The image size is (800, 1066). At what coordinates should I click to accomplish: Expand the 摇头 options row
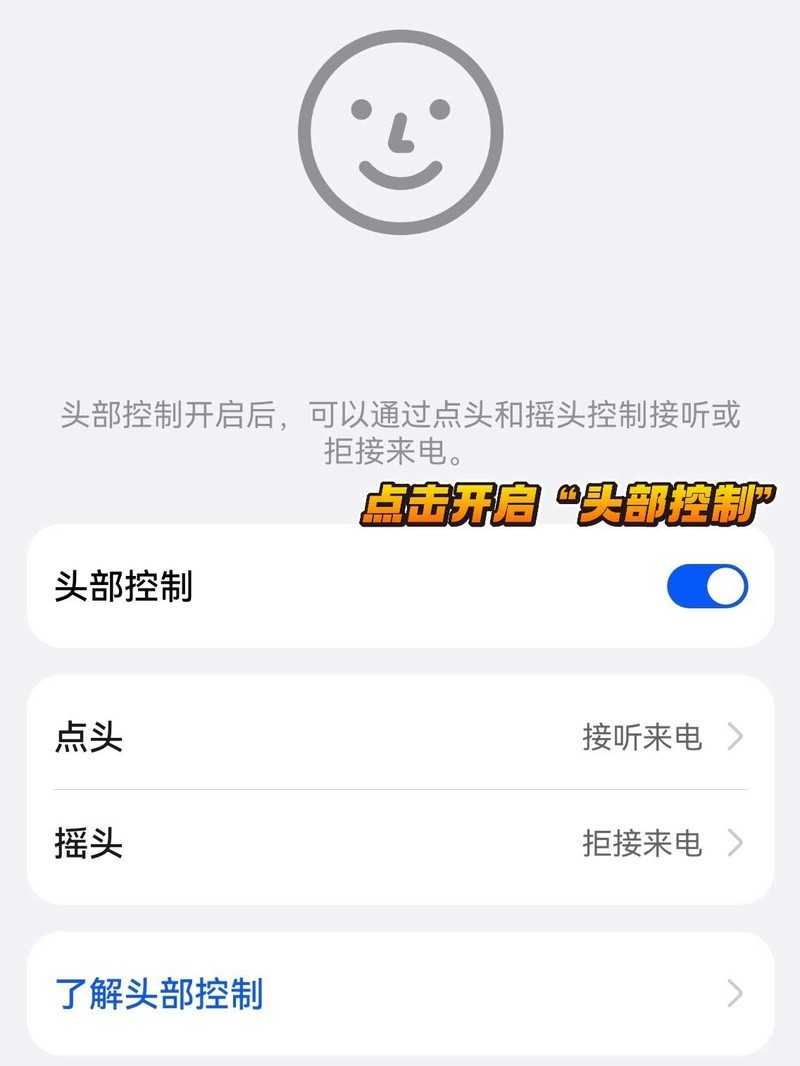(x=400, y=845)
